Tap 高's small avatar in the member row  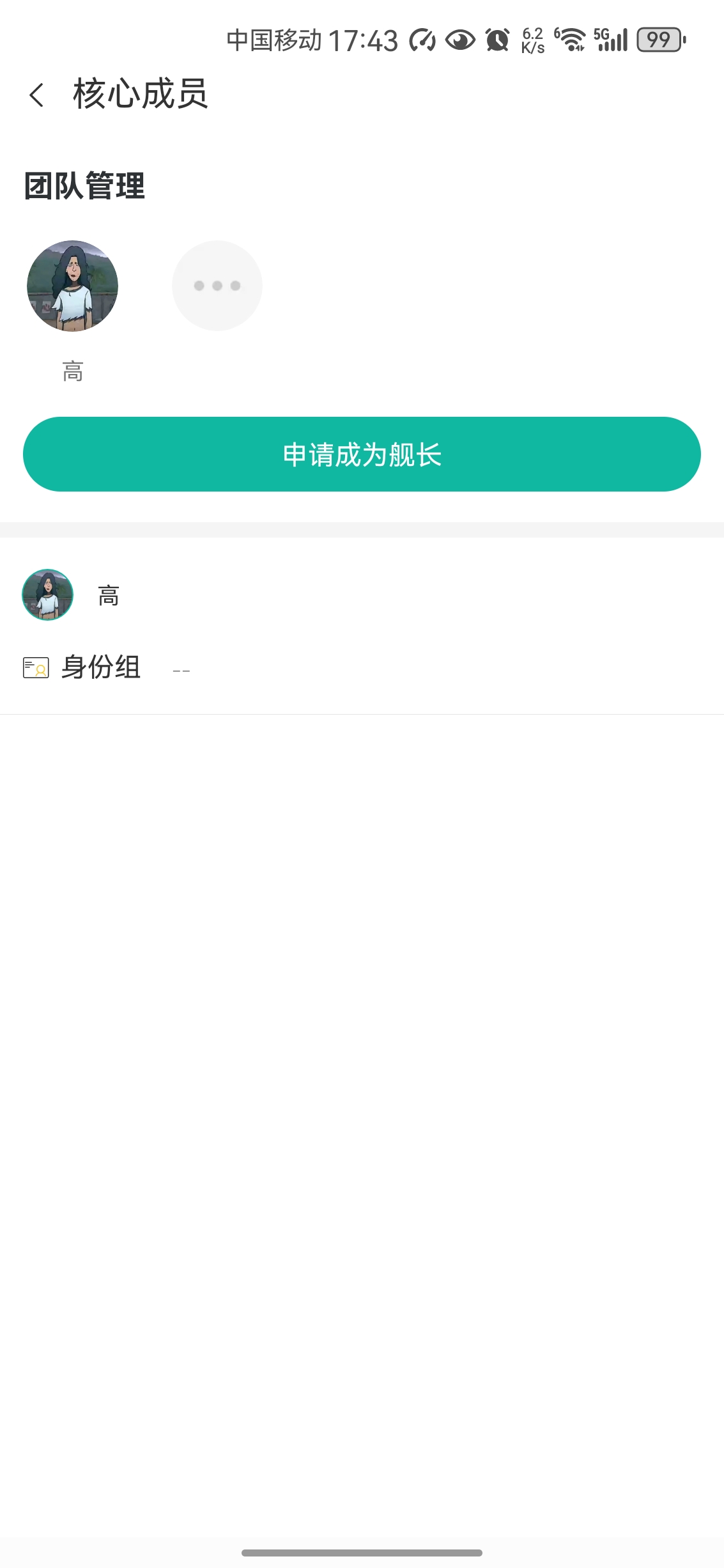click(47, 594)
